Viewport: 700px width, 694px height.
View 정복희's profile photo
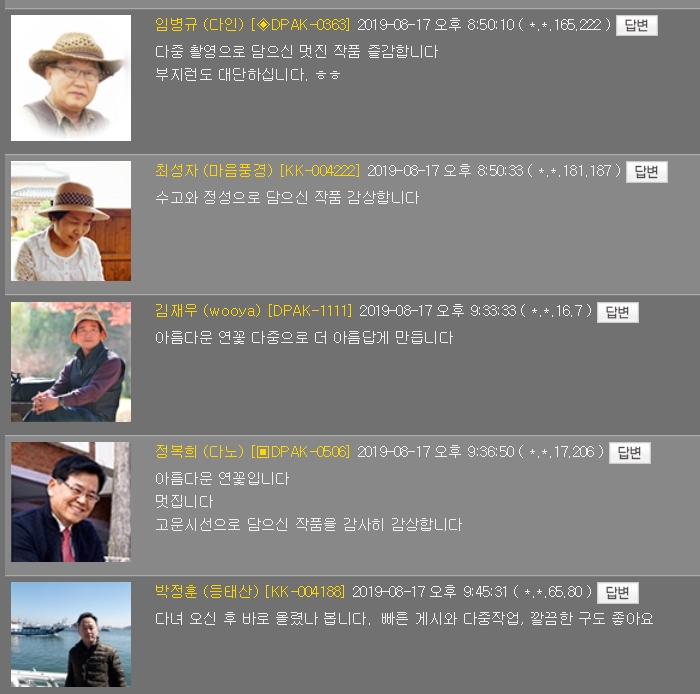70,501
